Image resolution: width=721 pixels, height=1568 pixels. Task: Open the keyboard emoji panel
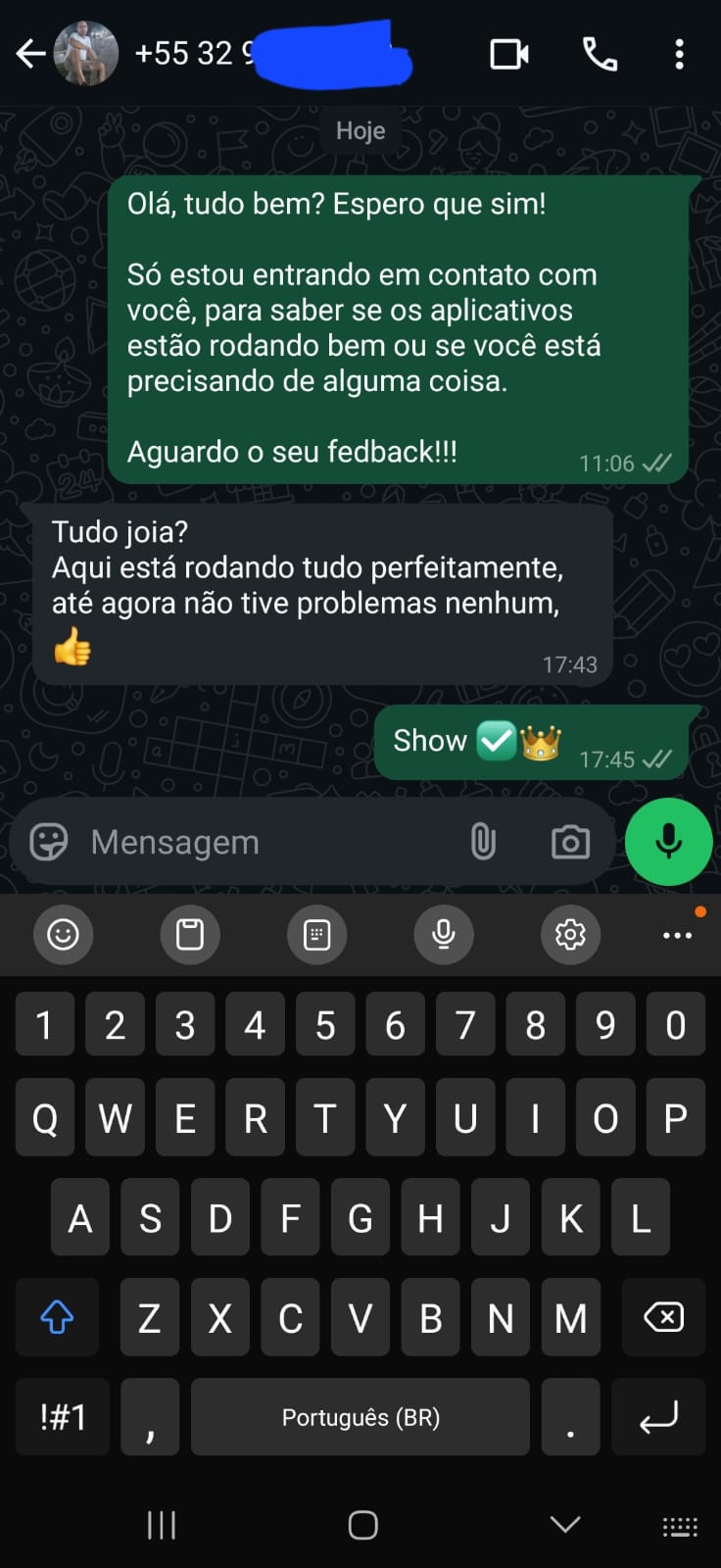[x=63, y=935]
